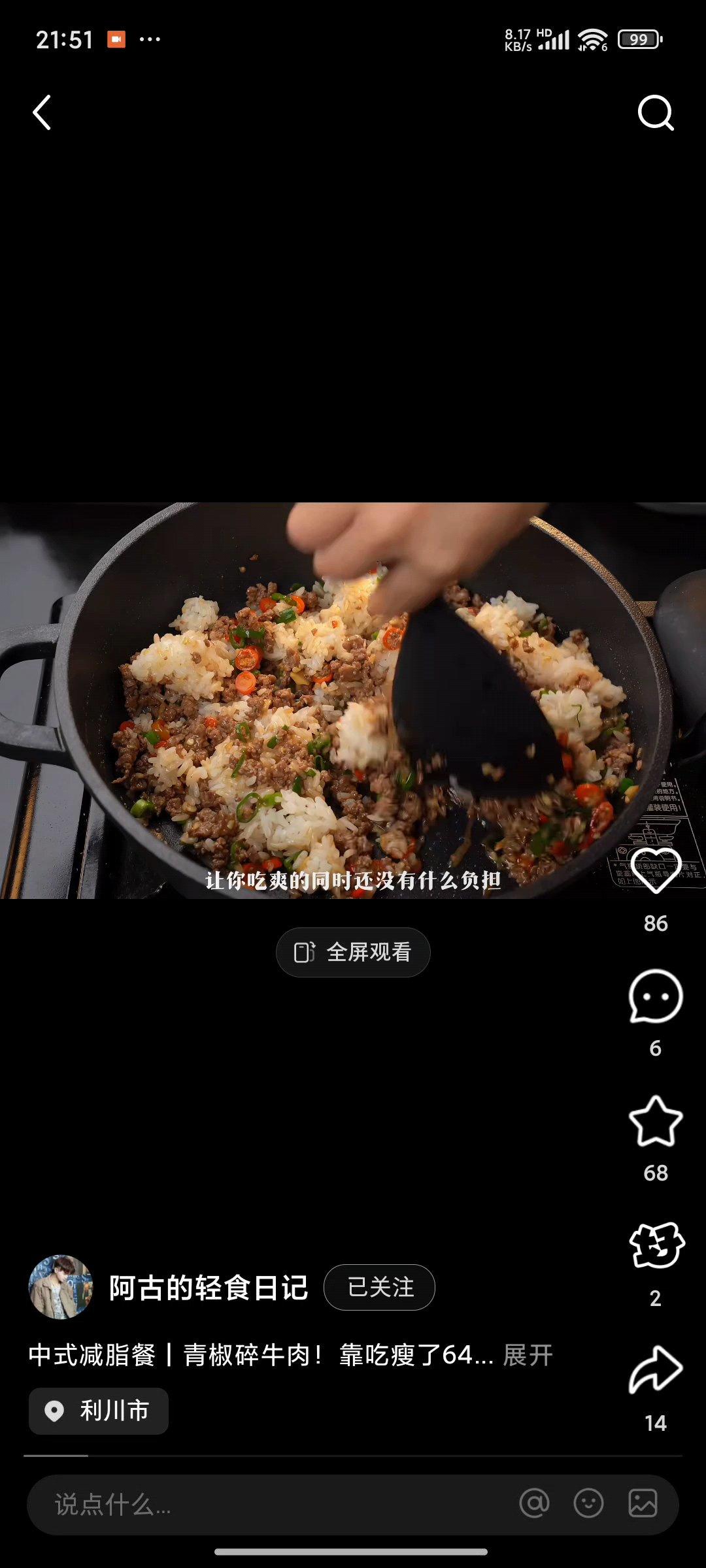Viewport: 706px width, 1568px height.
Task: Open the comments bubble icon
Action: click(x=656, y=996)
